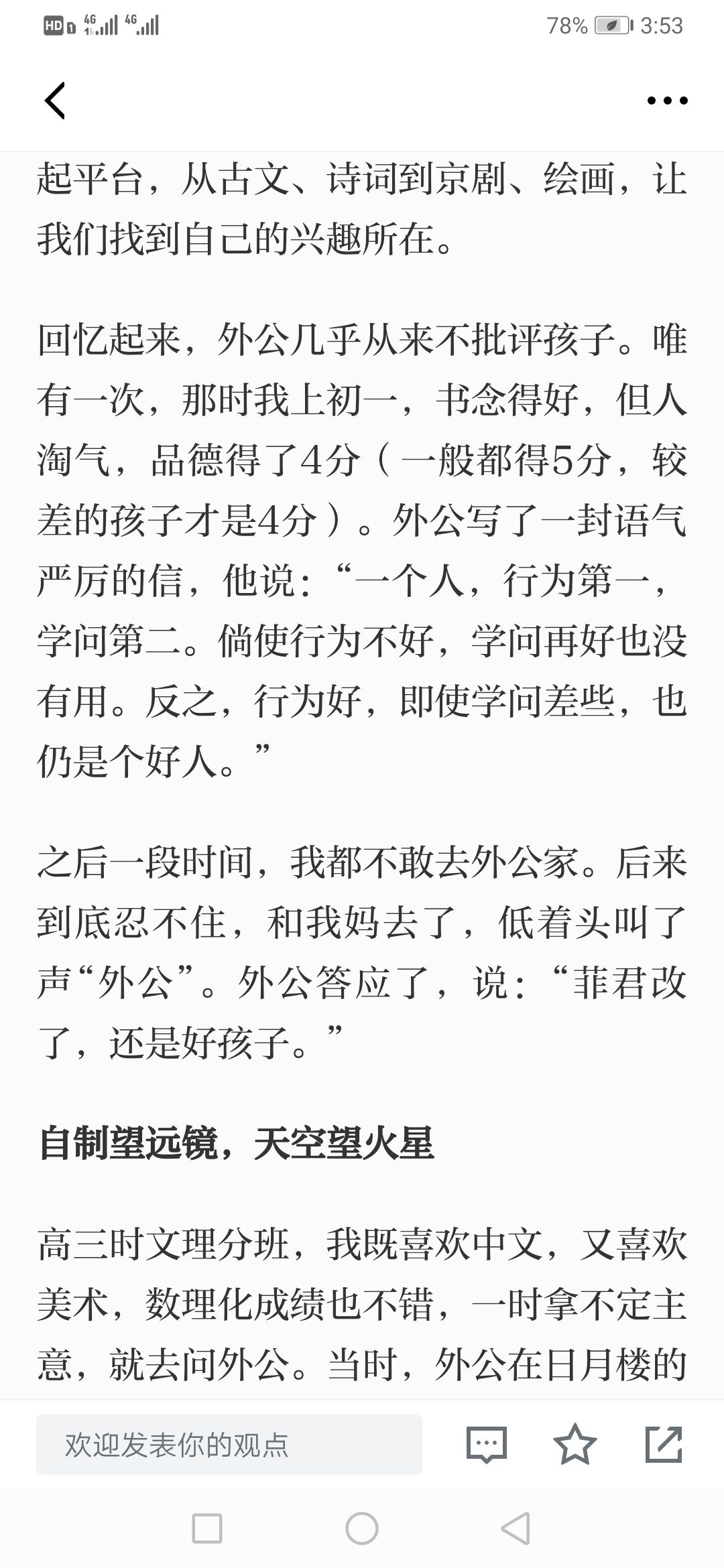
Task: Bookmark this article with the star
Action: (575, 1444)
